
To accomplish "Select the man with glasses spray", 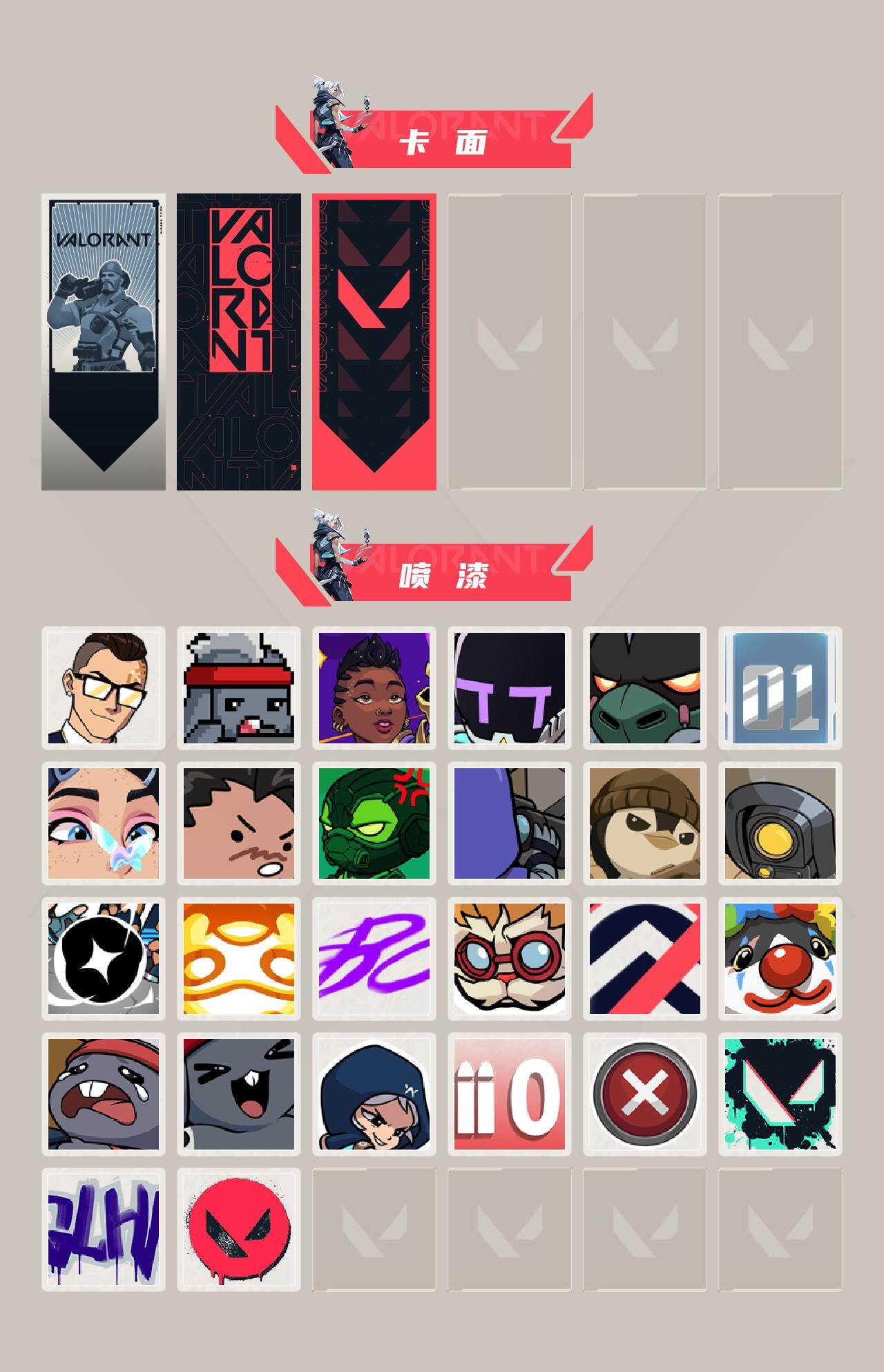I will pyautogui.click(x=104, y=687).
